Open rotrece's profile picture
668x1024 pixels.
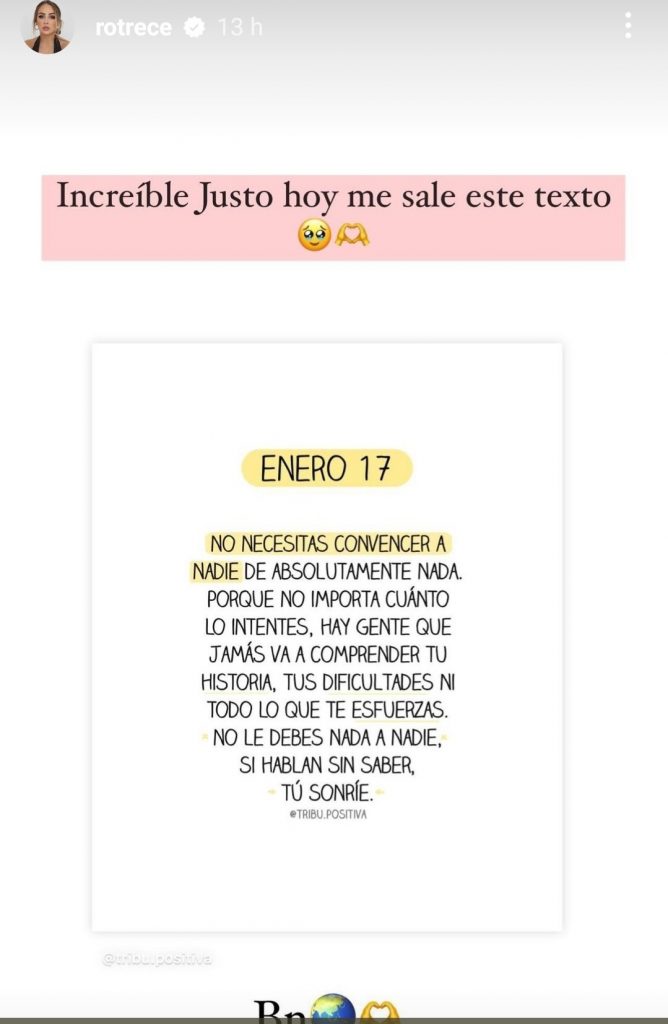pyautogui.click(x=47, y=28)
